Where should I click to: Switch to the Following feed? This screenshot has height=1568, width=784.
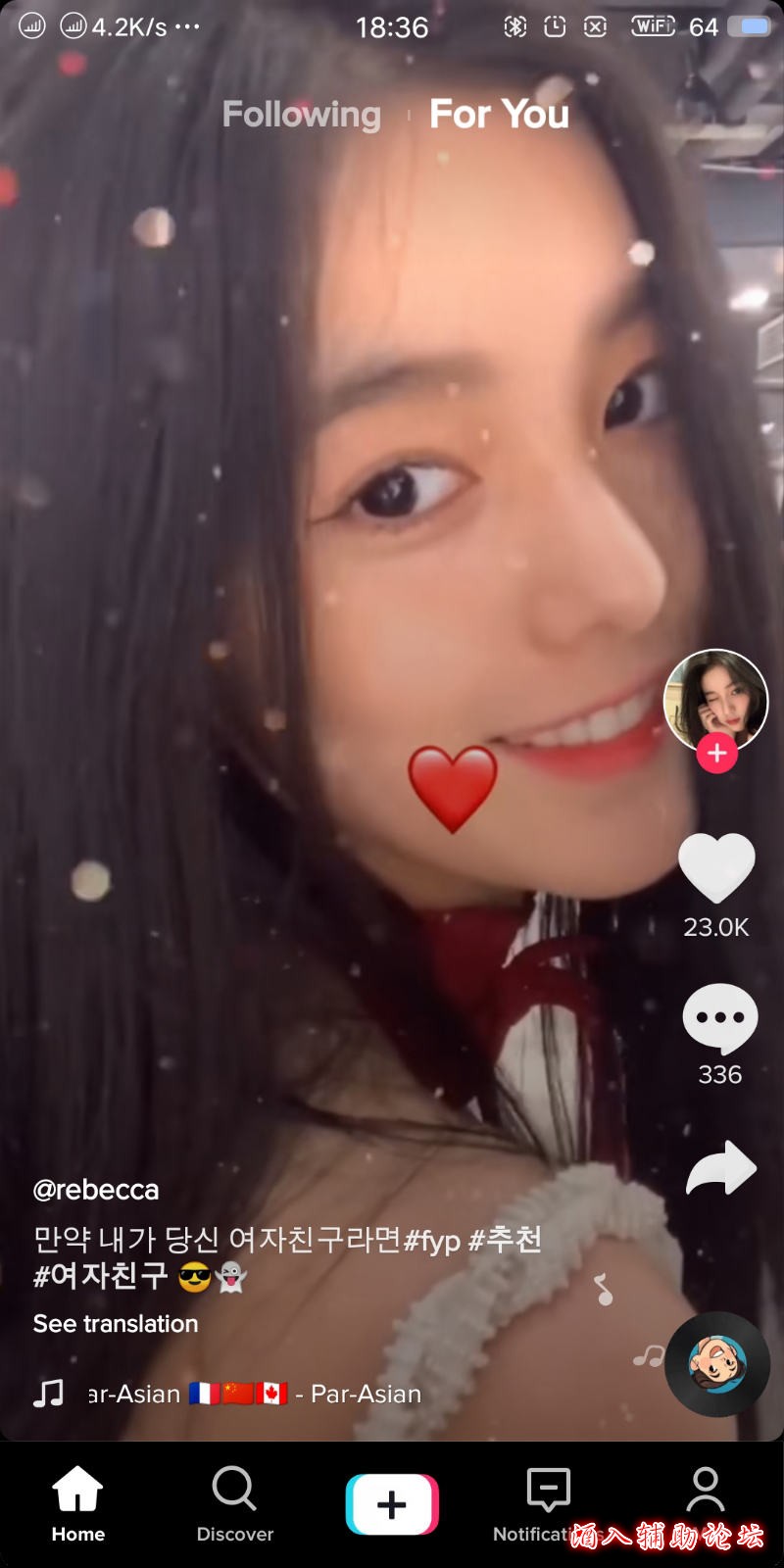(301, 115)
